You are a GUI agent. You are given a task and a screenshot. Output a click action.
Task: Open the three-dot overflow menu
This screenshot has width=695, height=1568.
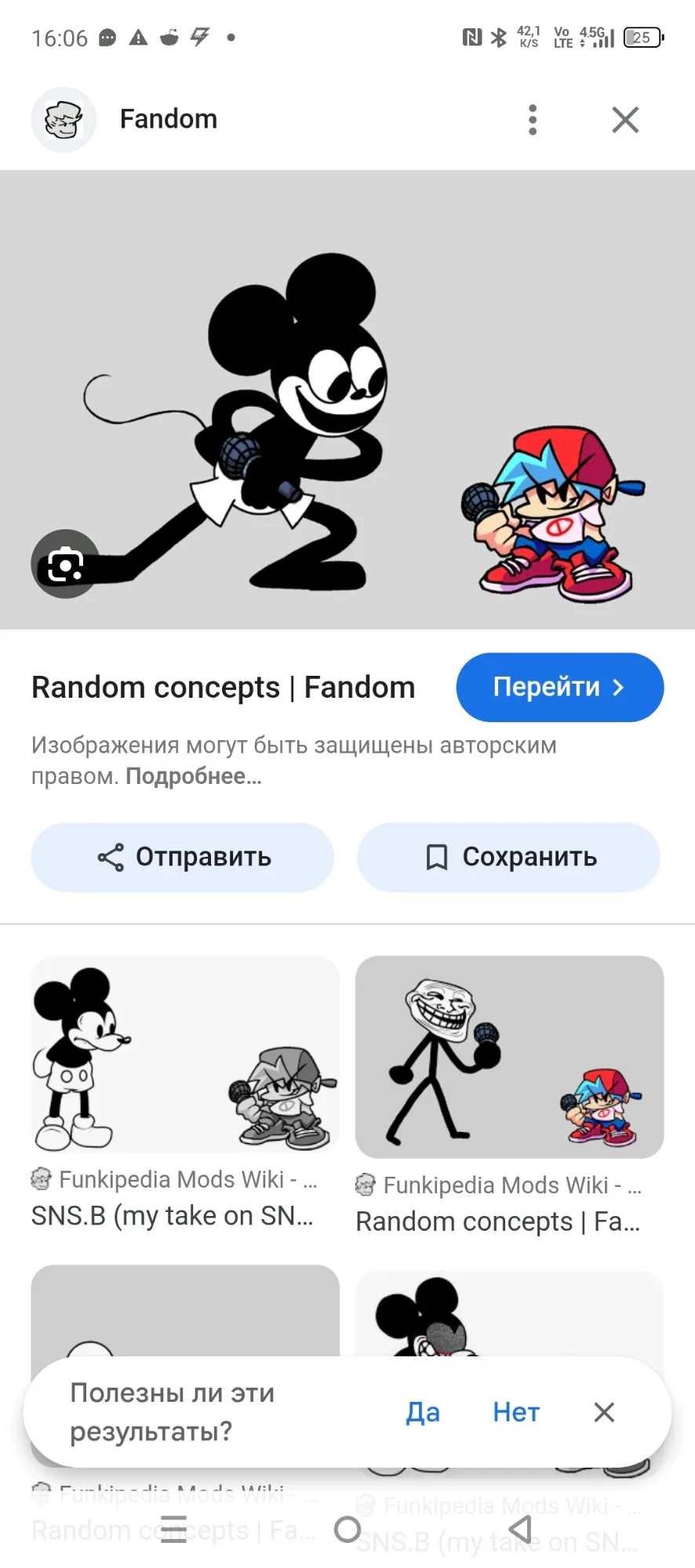click(533, 120)
